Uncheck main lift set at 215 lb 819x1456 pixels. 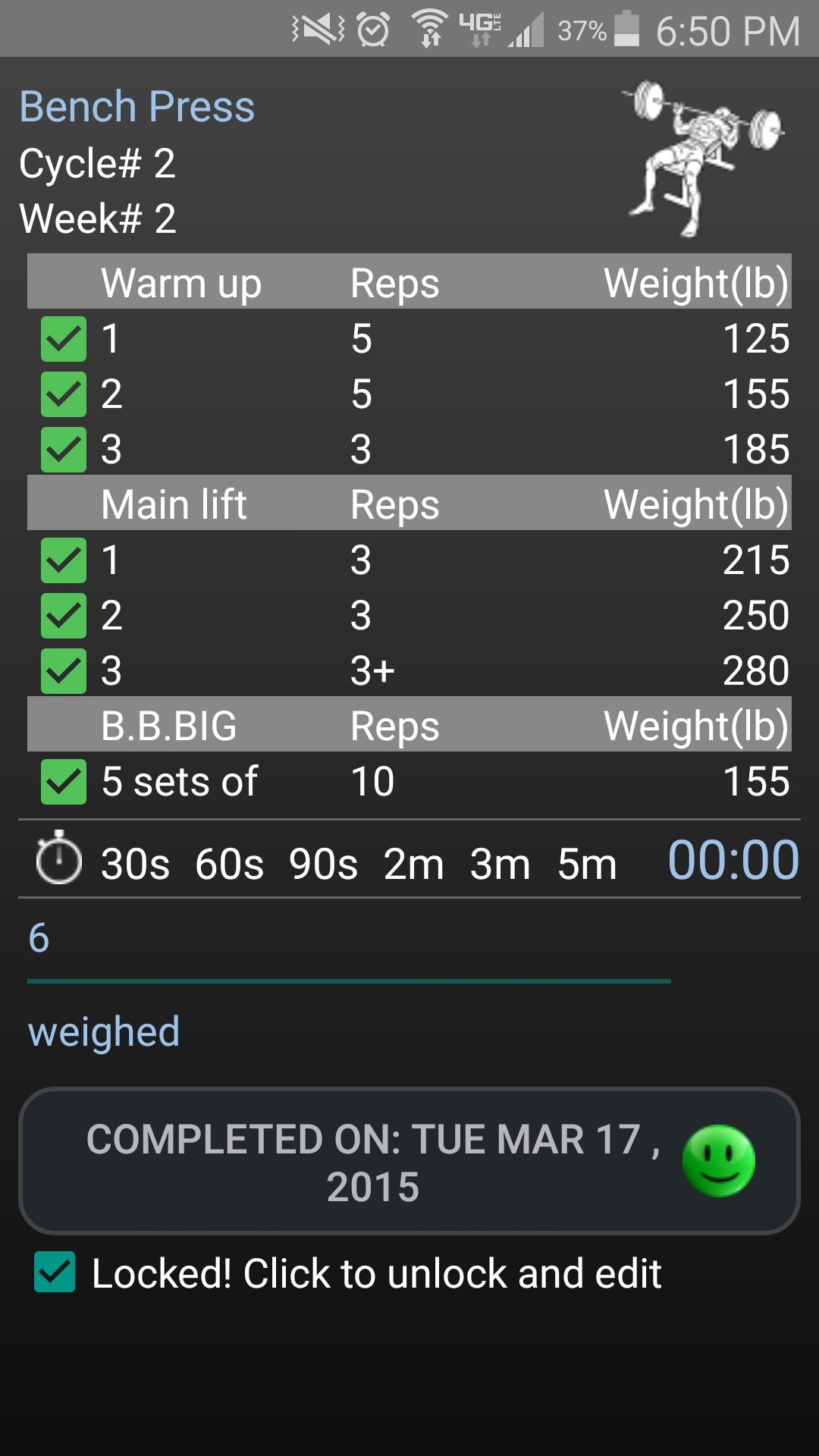(64, 560)
